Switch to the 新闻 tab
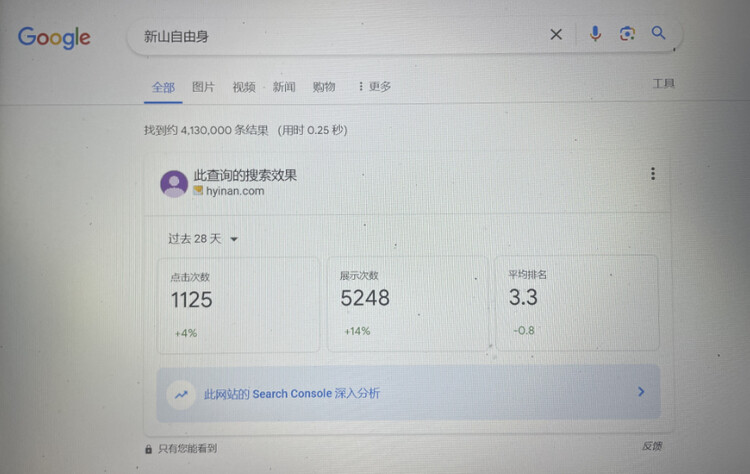Viewport: 750px width, 474px height. point(284,87)
